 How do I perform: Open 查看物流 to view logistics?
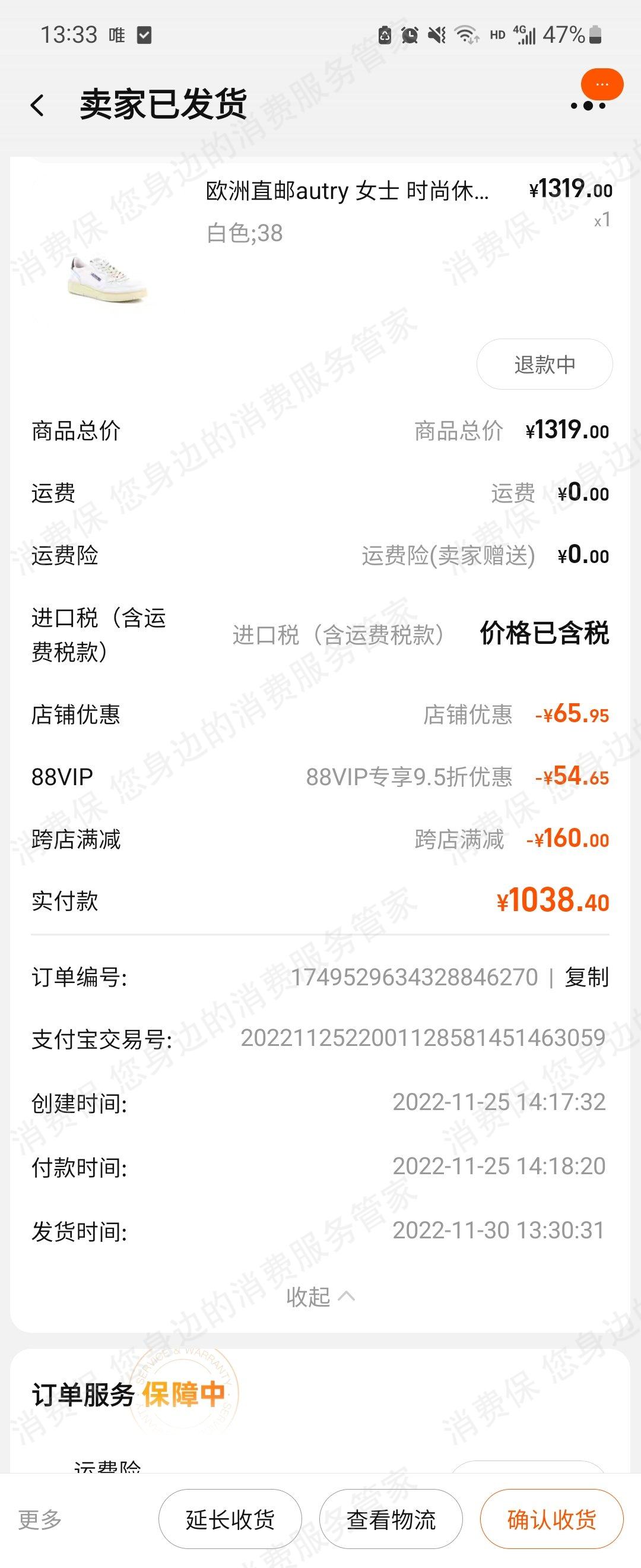point(391,1519)
